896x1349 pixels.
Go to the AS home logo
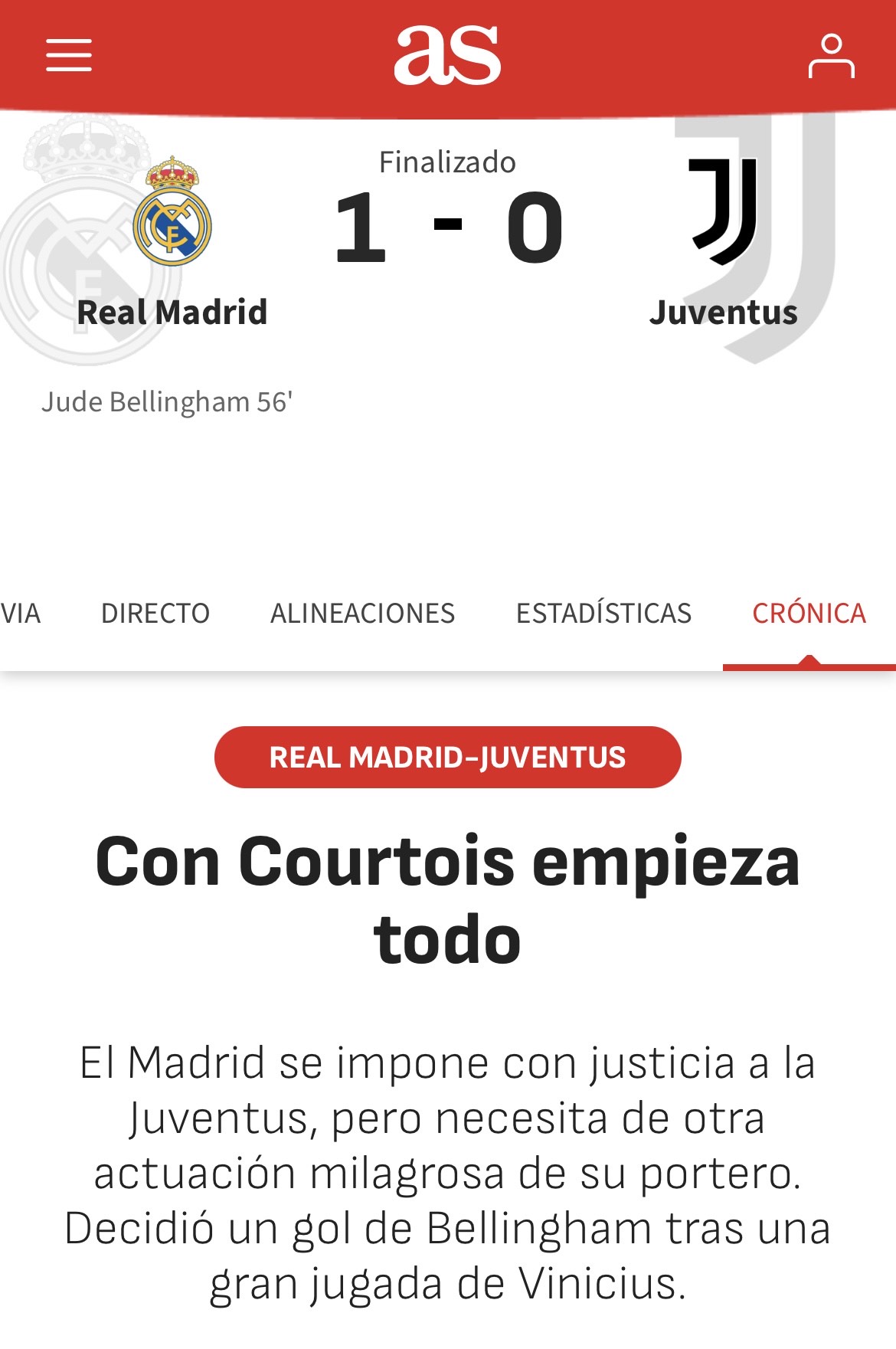pyautogui.click(x=447, y=55)
